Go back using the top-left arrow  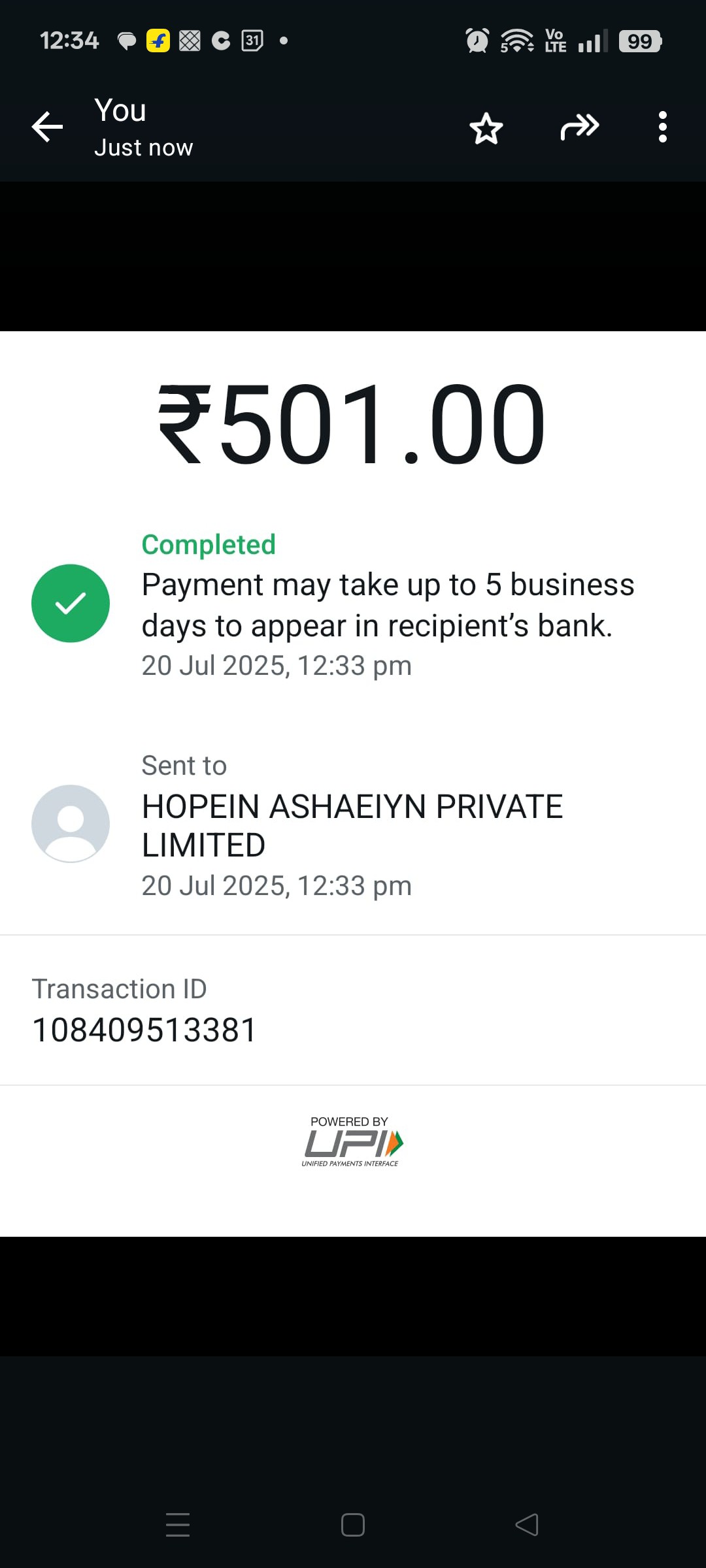(x=47, y=127)
